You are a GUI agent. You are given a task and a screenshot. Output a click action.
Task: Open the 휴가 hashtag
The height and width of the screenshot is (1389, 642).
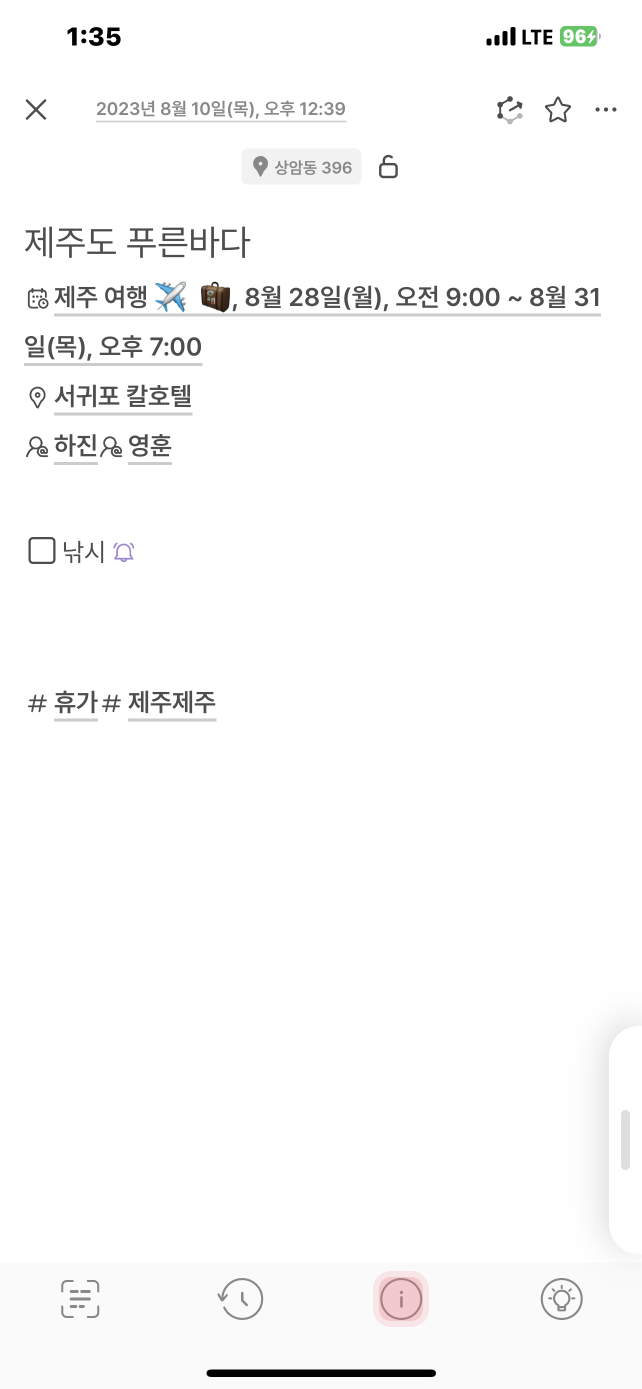point(76,703)
